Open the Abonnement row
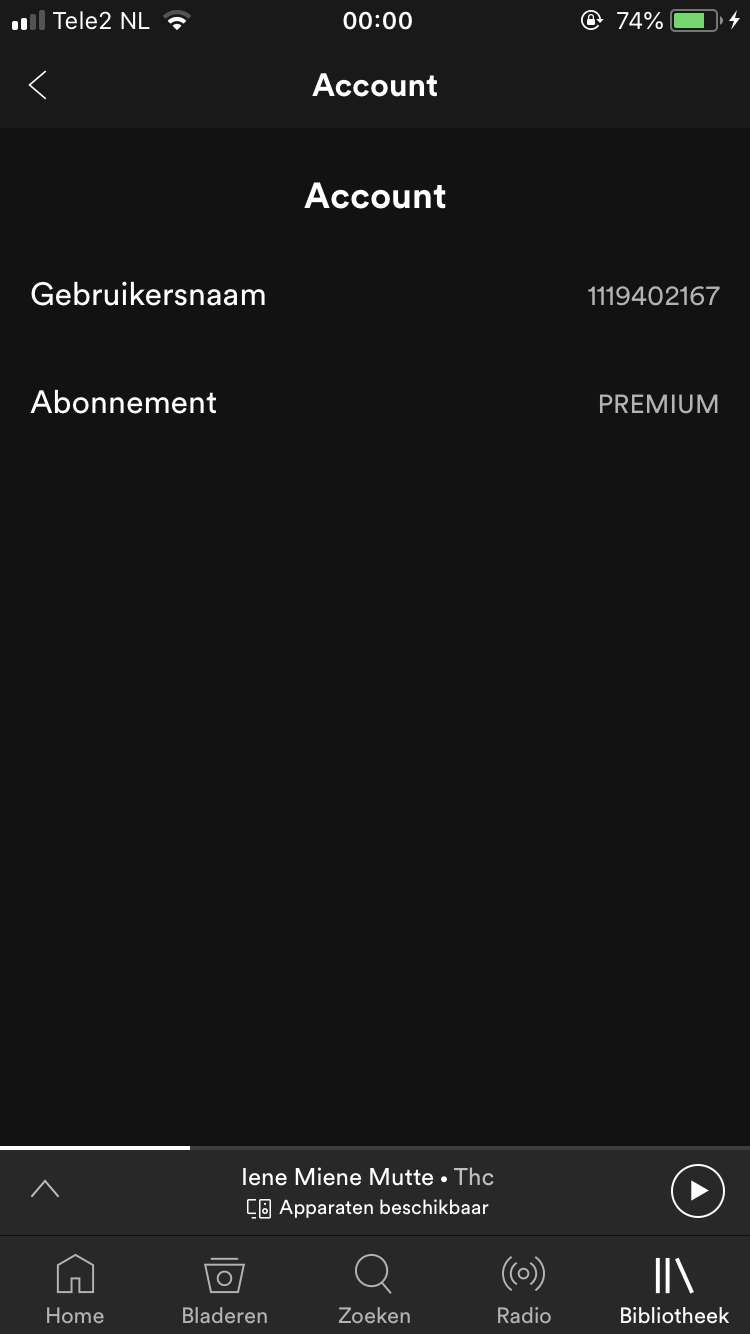The image size is (750, 1334). [375, 403]
